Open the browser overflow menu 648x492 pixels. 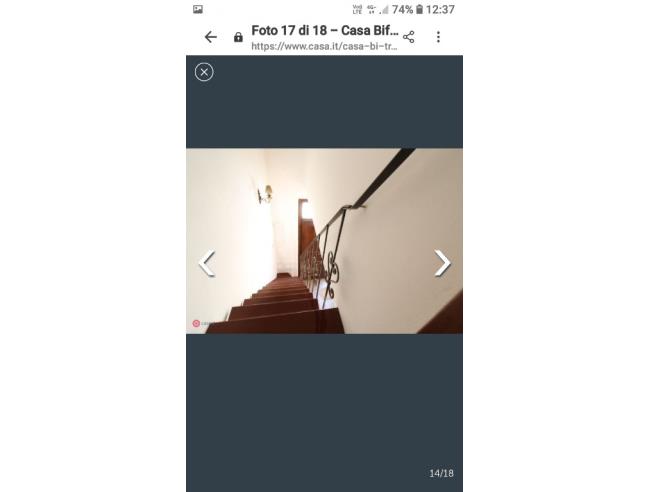point(438,37)
